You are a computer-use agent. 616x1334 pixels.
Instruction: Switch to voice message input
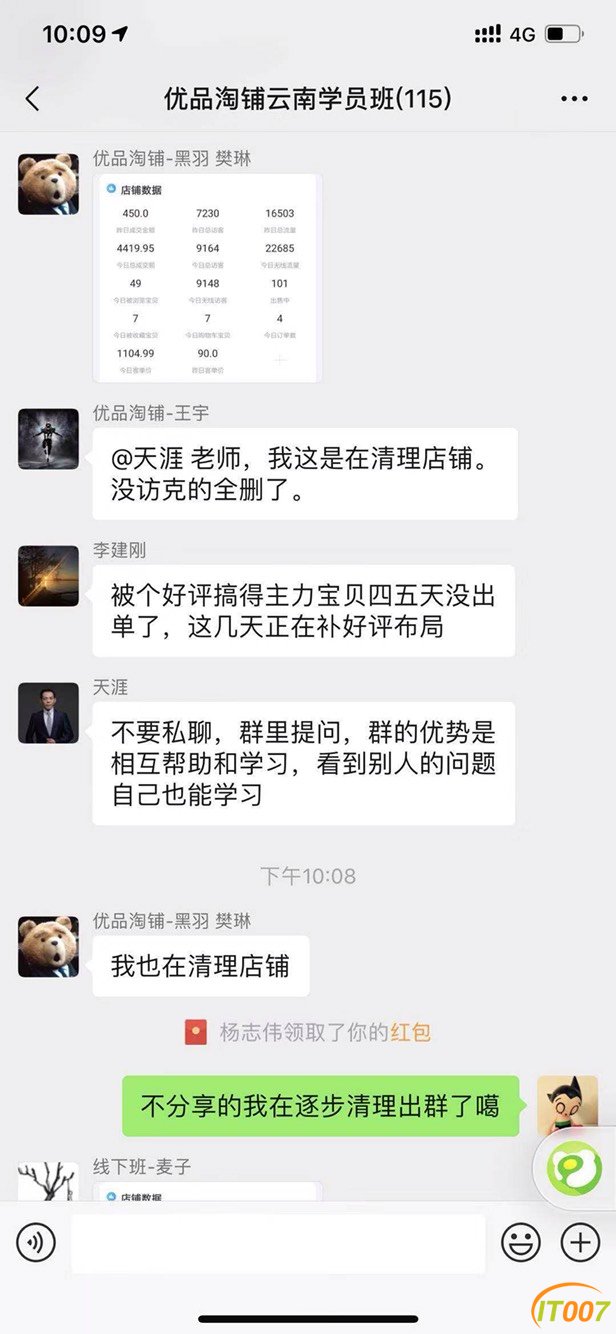pos(36,1243)
